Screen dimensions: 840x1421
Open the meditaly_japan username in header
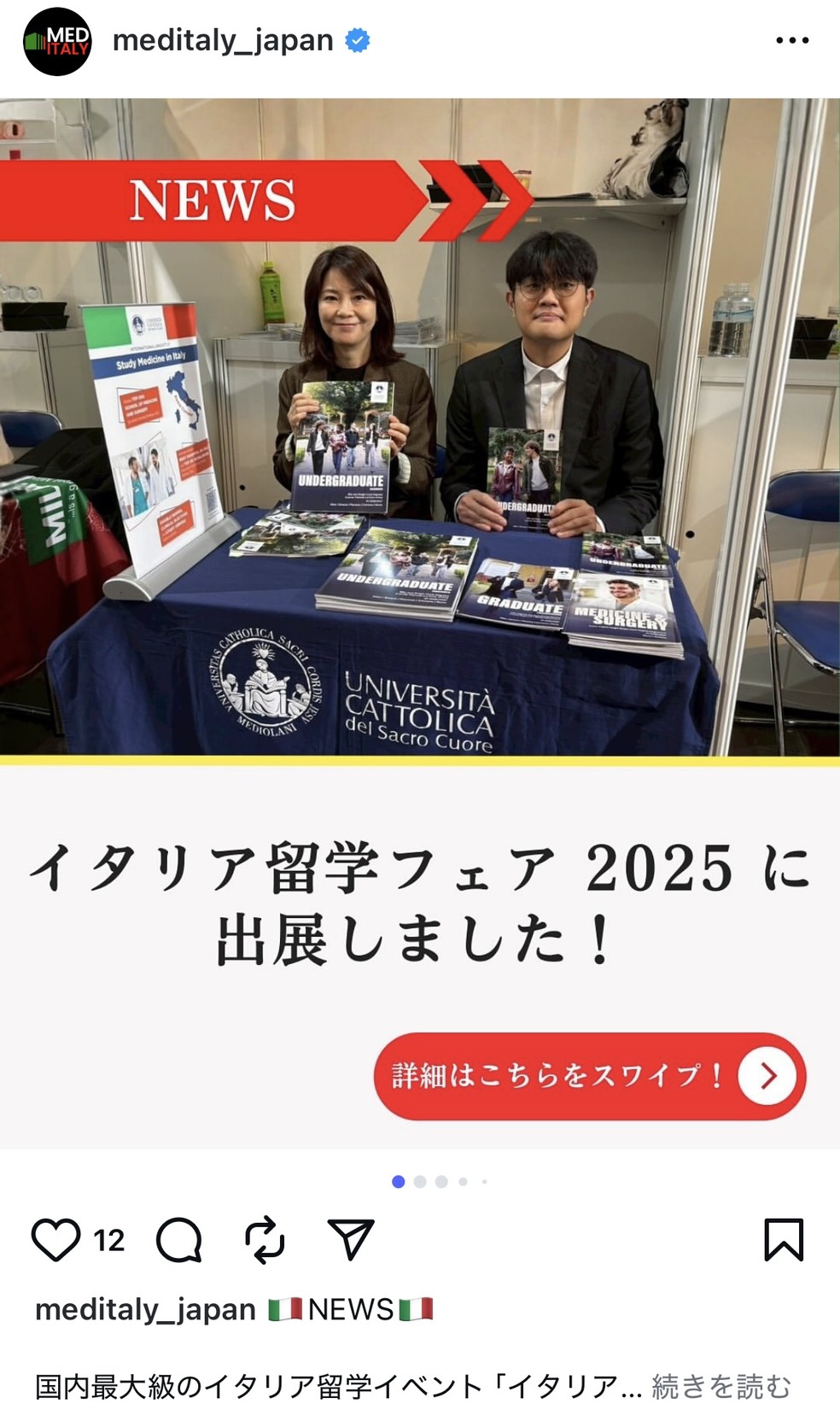[223, 40]
